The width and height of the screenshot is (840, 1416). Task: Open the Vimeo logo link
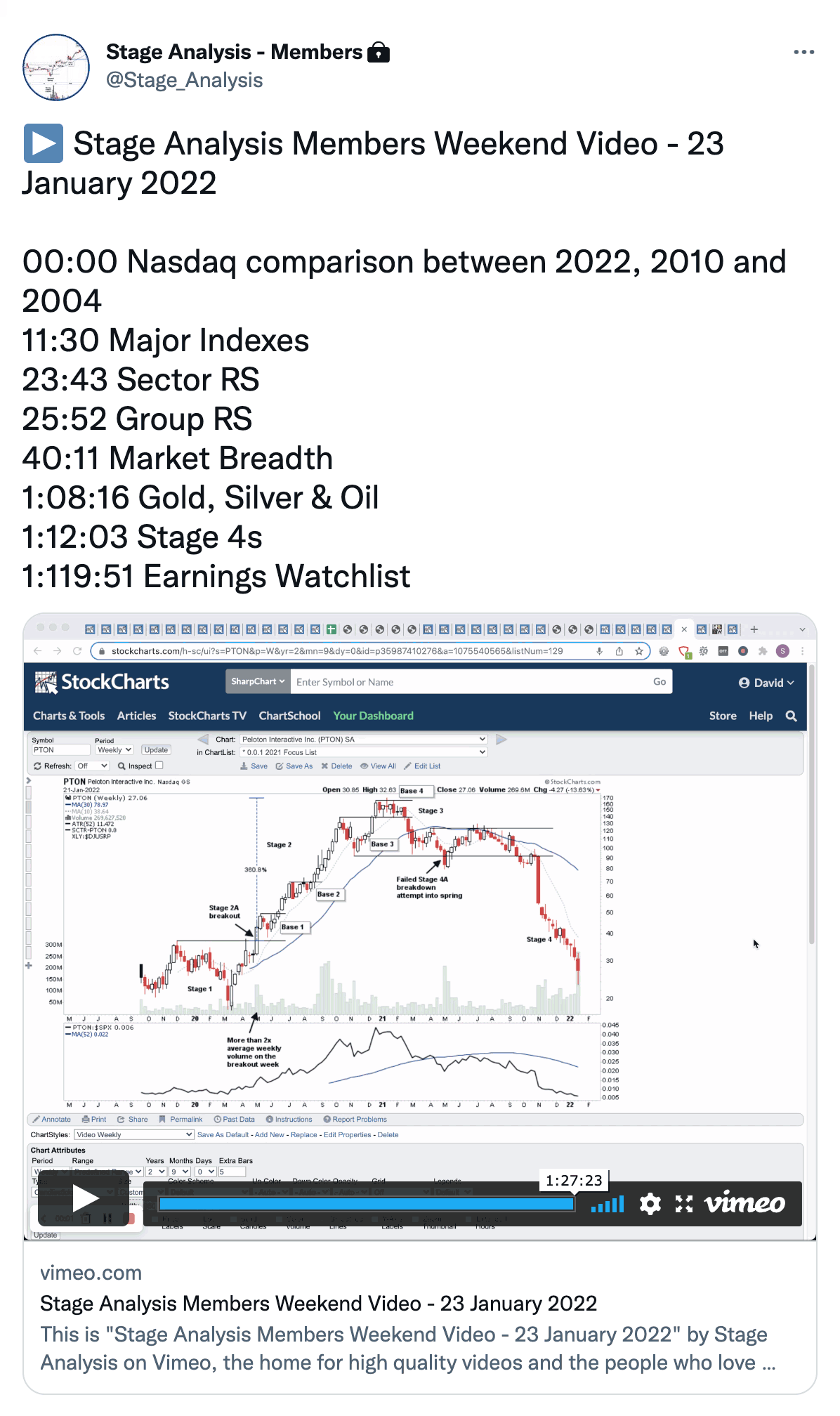(745, 1203)
